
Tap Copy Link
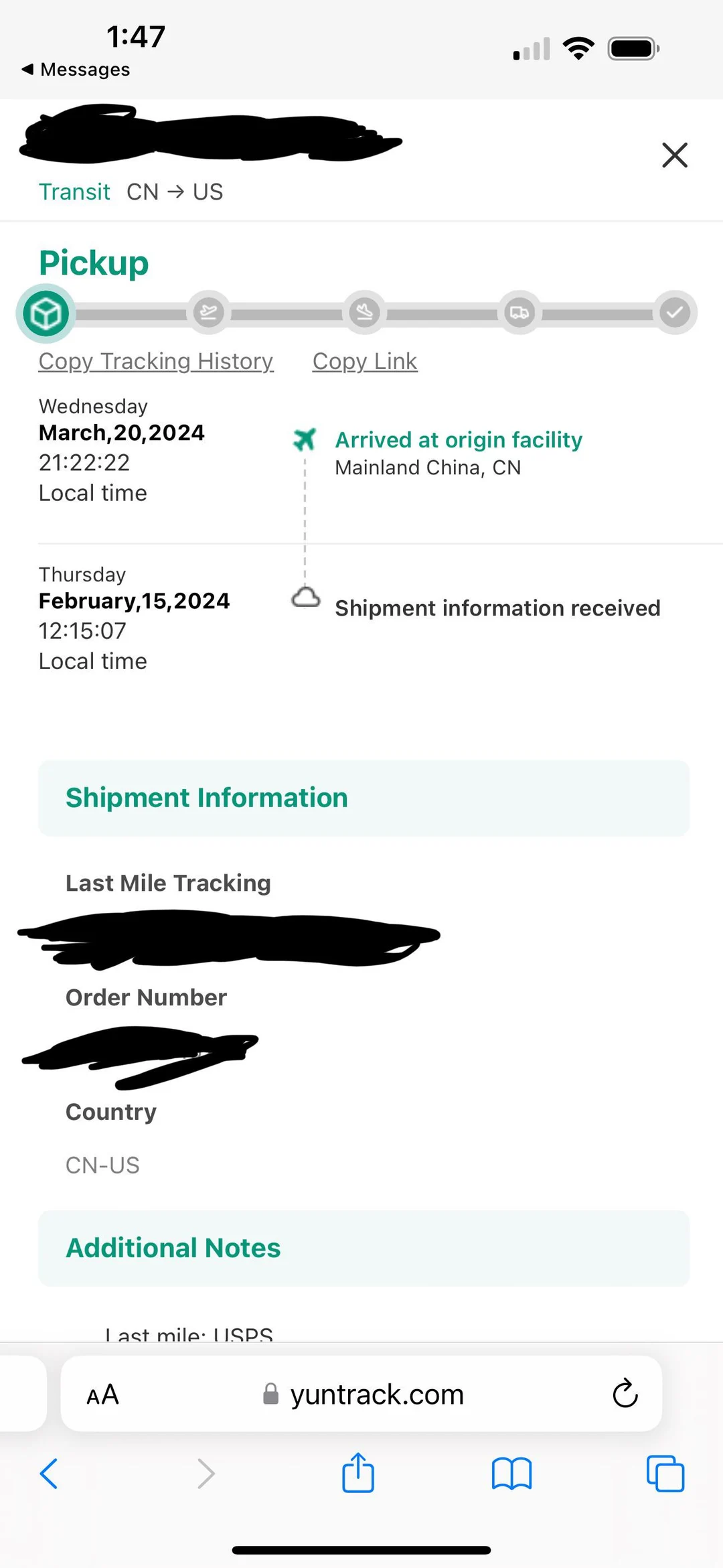(x=365, y=362)
